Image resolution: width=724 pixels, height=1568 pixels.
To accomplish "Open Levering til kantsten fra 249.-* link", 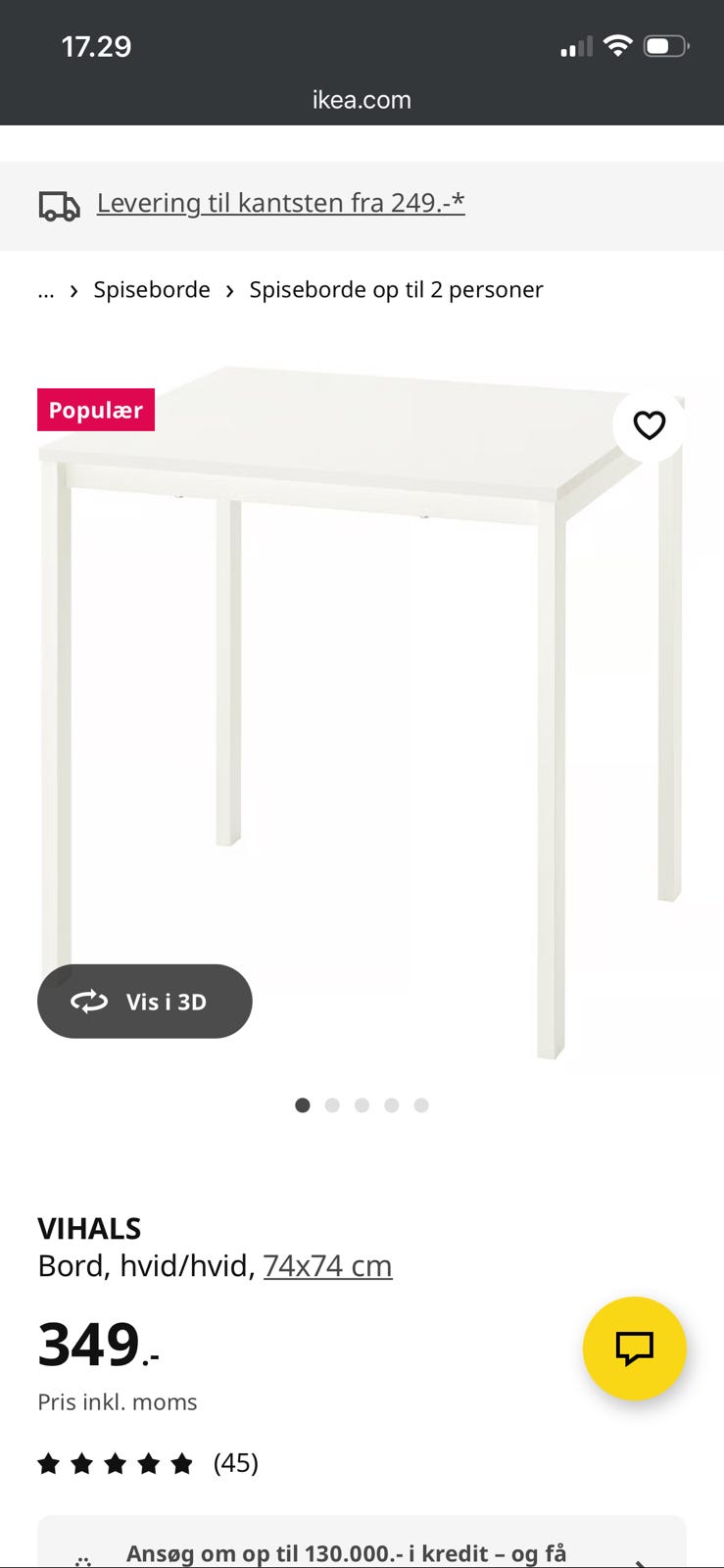I will click(x=280, y=203).
